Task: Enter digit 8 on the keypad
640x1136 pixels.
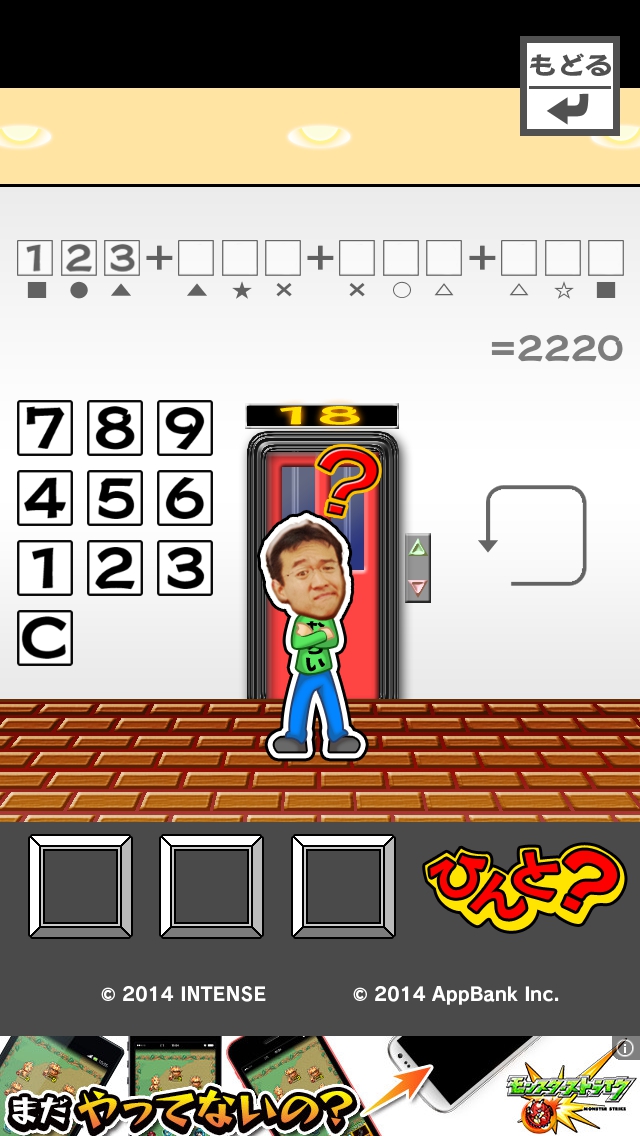Action: (x=115, y=428)
